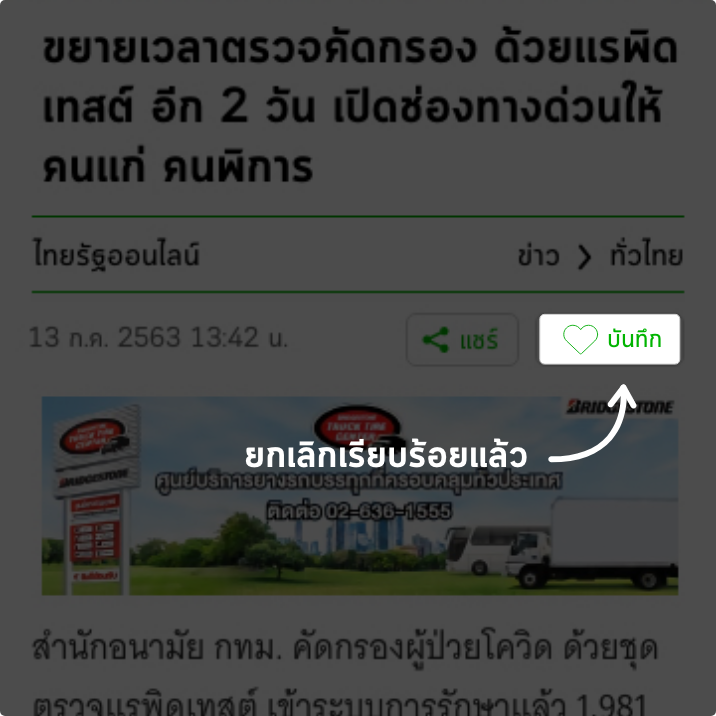This screenshot has width=716, height=716.
Task: Open the Bridgestone truck tire ad banner
Action: [359, 495]
